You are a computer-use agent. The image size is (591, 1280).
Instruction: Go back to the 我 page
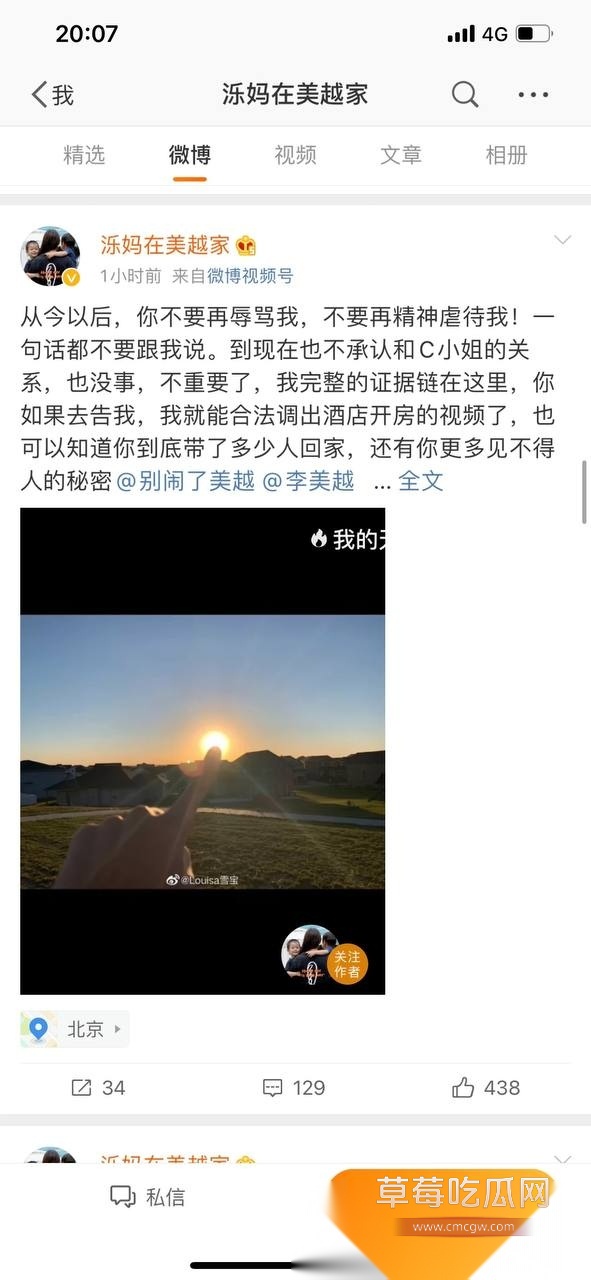point(52,95)
